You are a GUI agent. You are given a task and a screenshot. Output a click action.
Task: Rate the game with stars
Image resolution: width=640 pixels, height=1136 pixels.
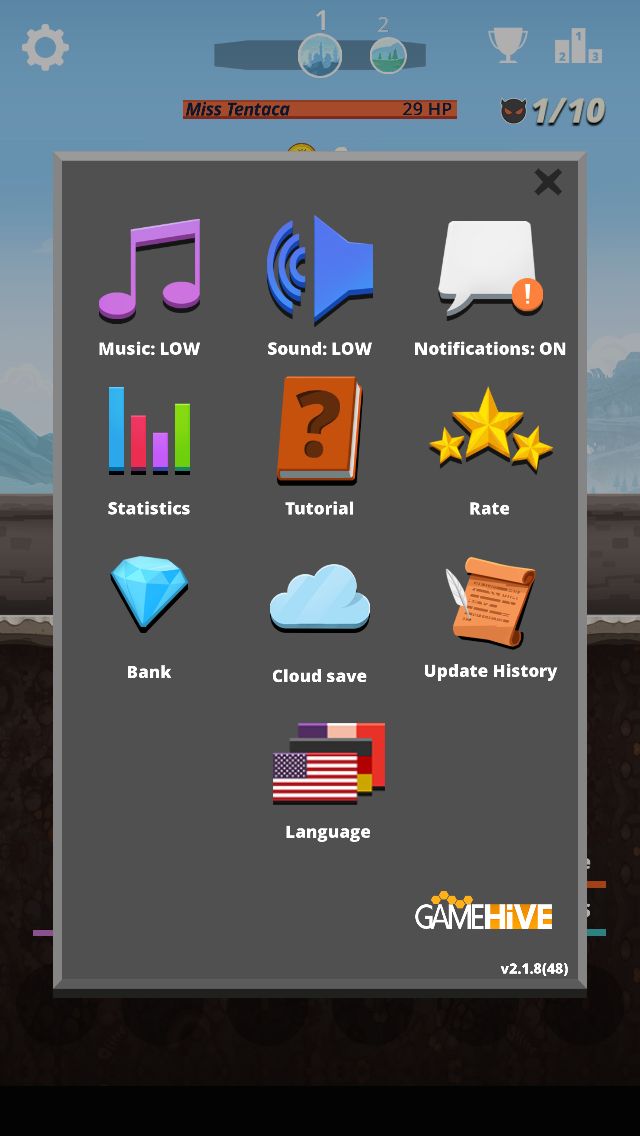pos(491,429)
